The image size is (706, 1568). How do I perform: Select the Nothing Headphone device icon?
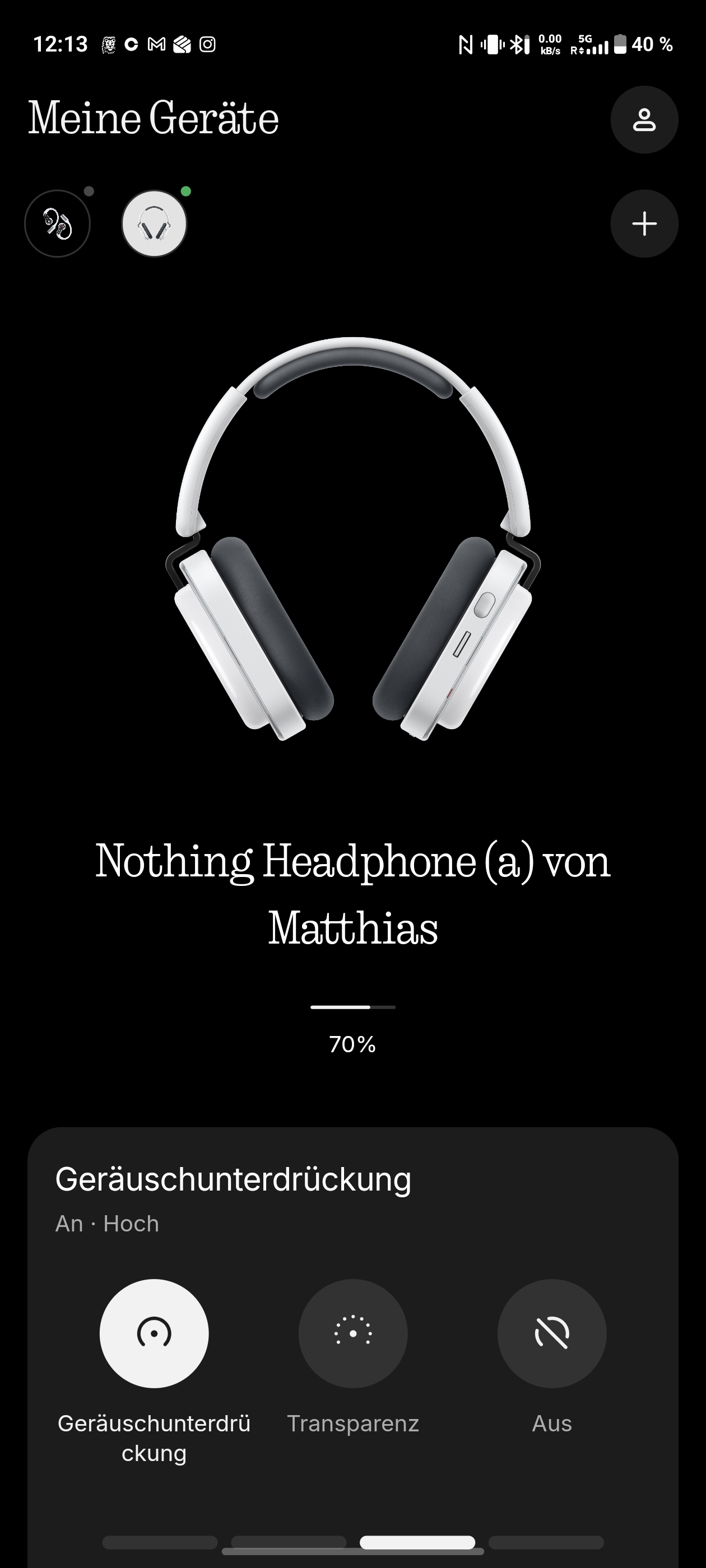(x=154, y=223)
